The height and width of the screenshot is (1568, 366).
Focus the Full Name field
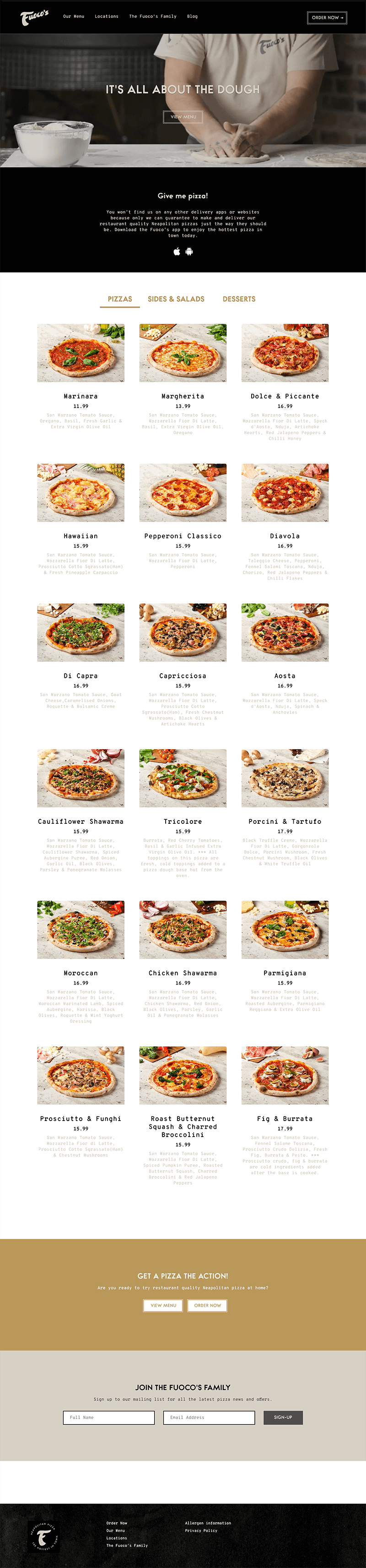click(x=109, y=1417)
